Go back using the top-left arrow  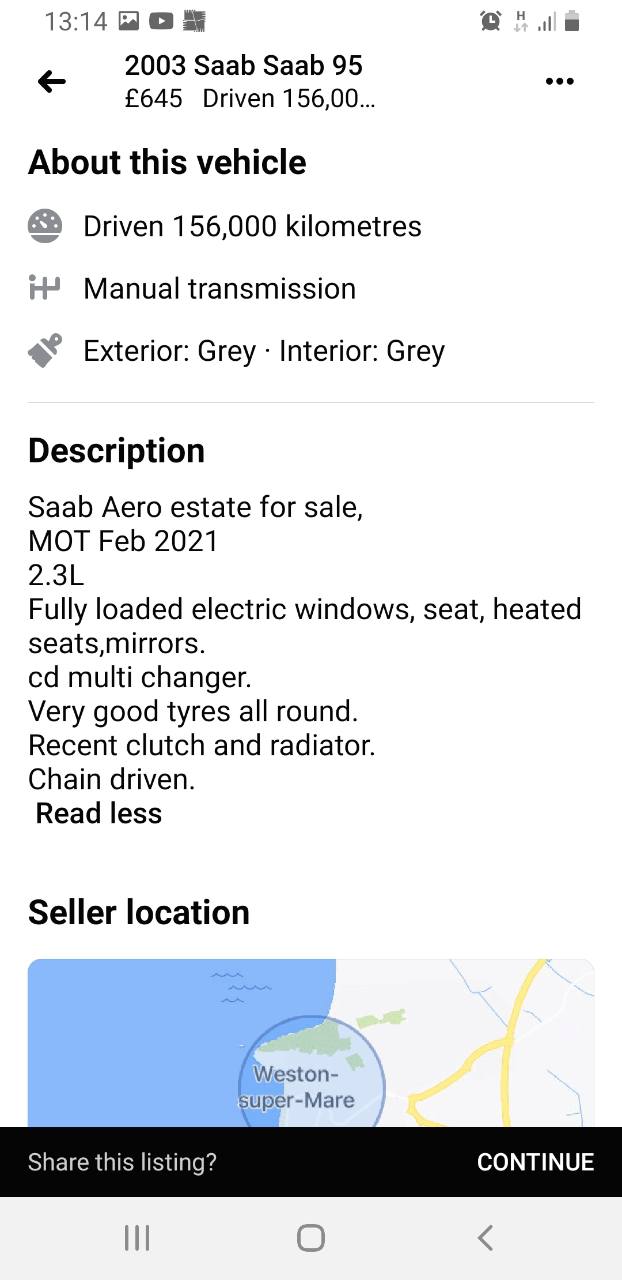[x=51, y=82]
